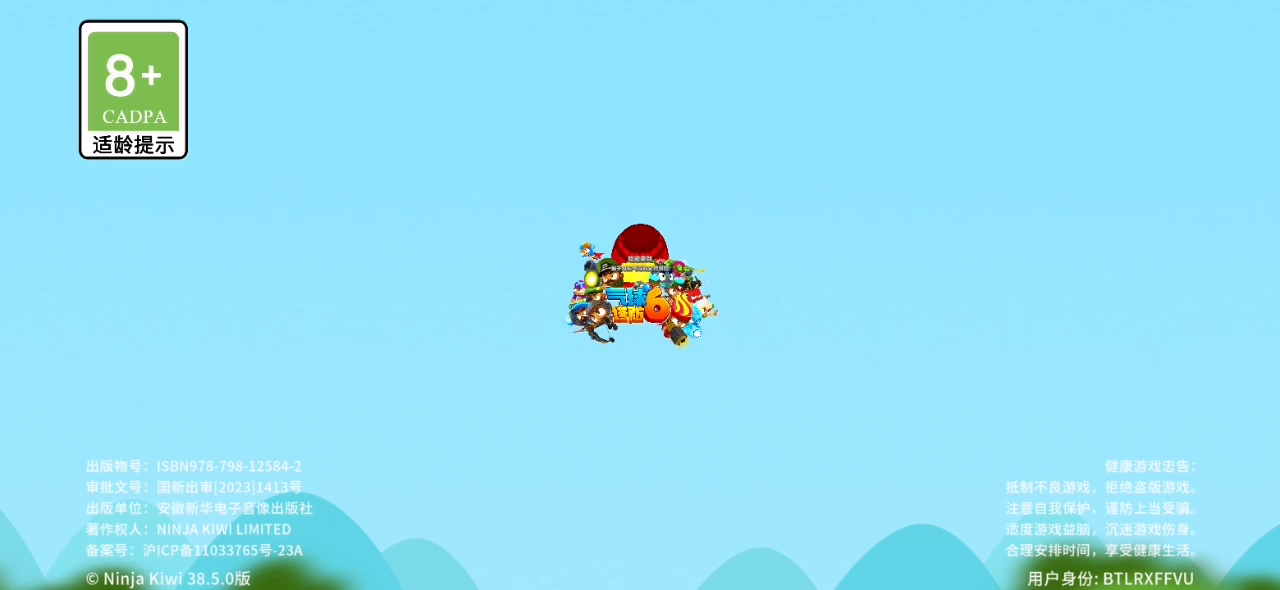The image size is (1280, 590).
Task: Open the CADPA 8+ age rating notice
Action: click(133, 90)
